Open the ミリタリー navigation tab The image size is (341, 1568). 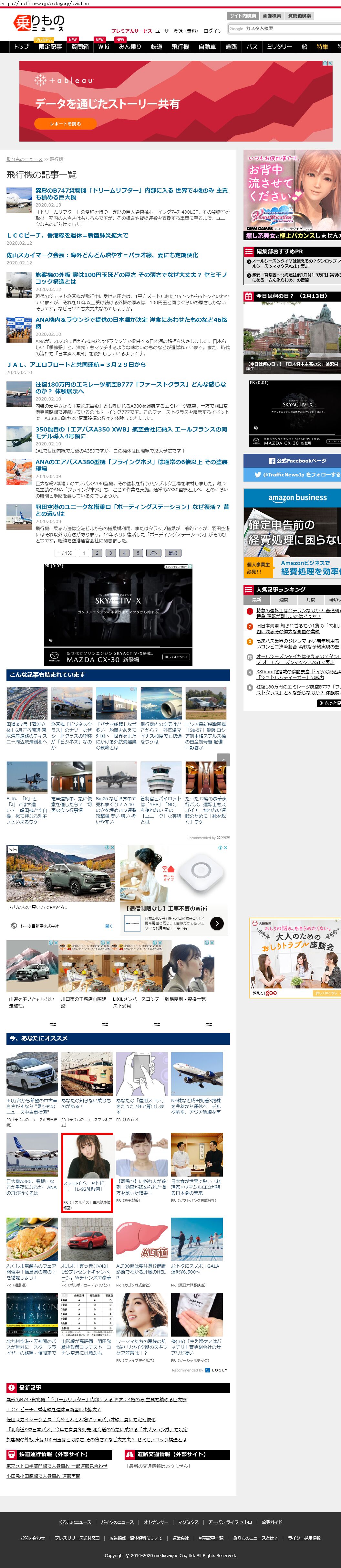click(x=279, y=47)
